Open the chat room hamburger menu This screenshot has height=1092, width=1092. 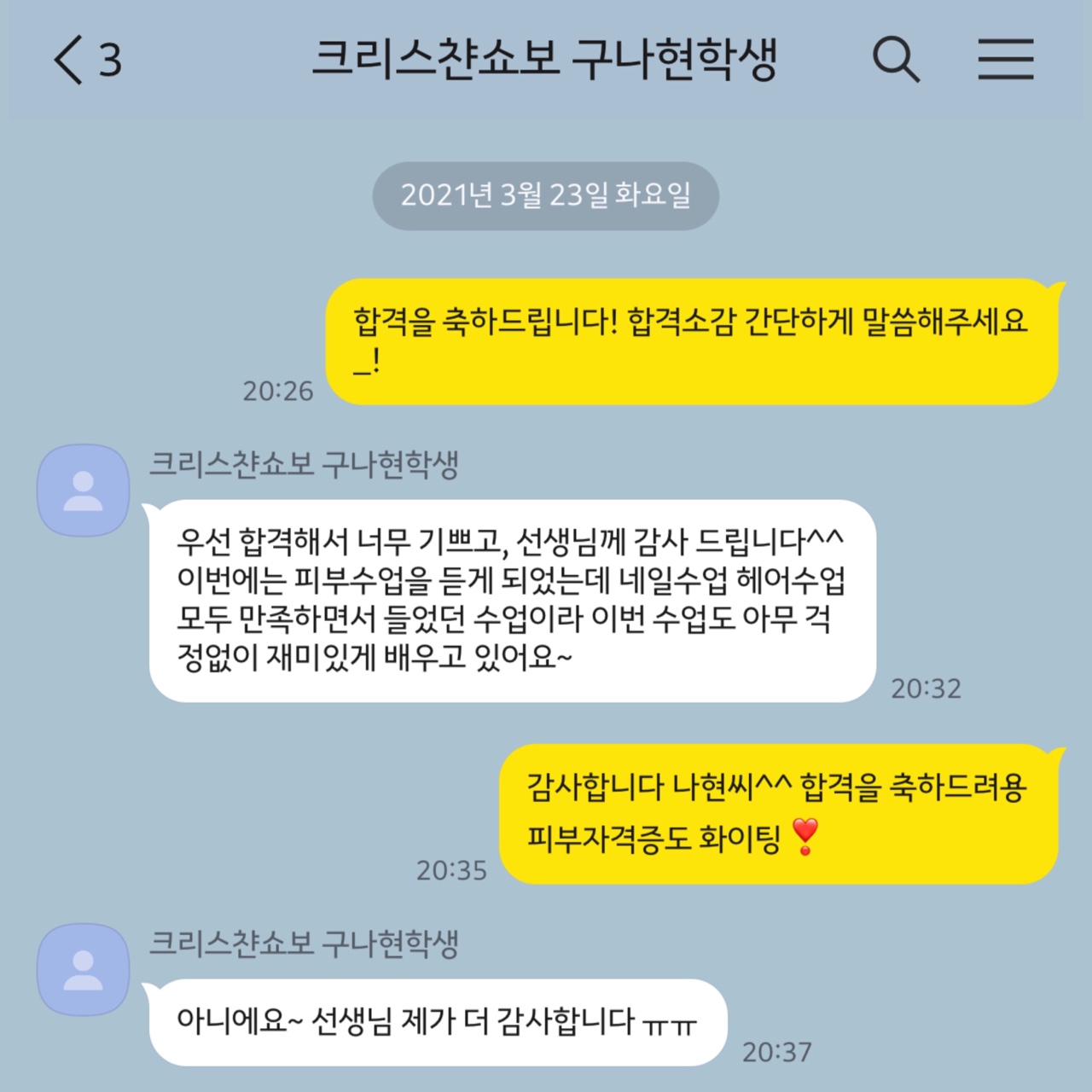1005,60
